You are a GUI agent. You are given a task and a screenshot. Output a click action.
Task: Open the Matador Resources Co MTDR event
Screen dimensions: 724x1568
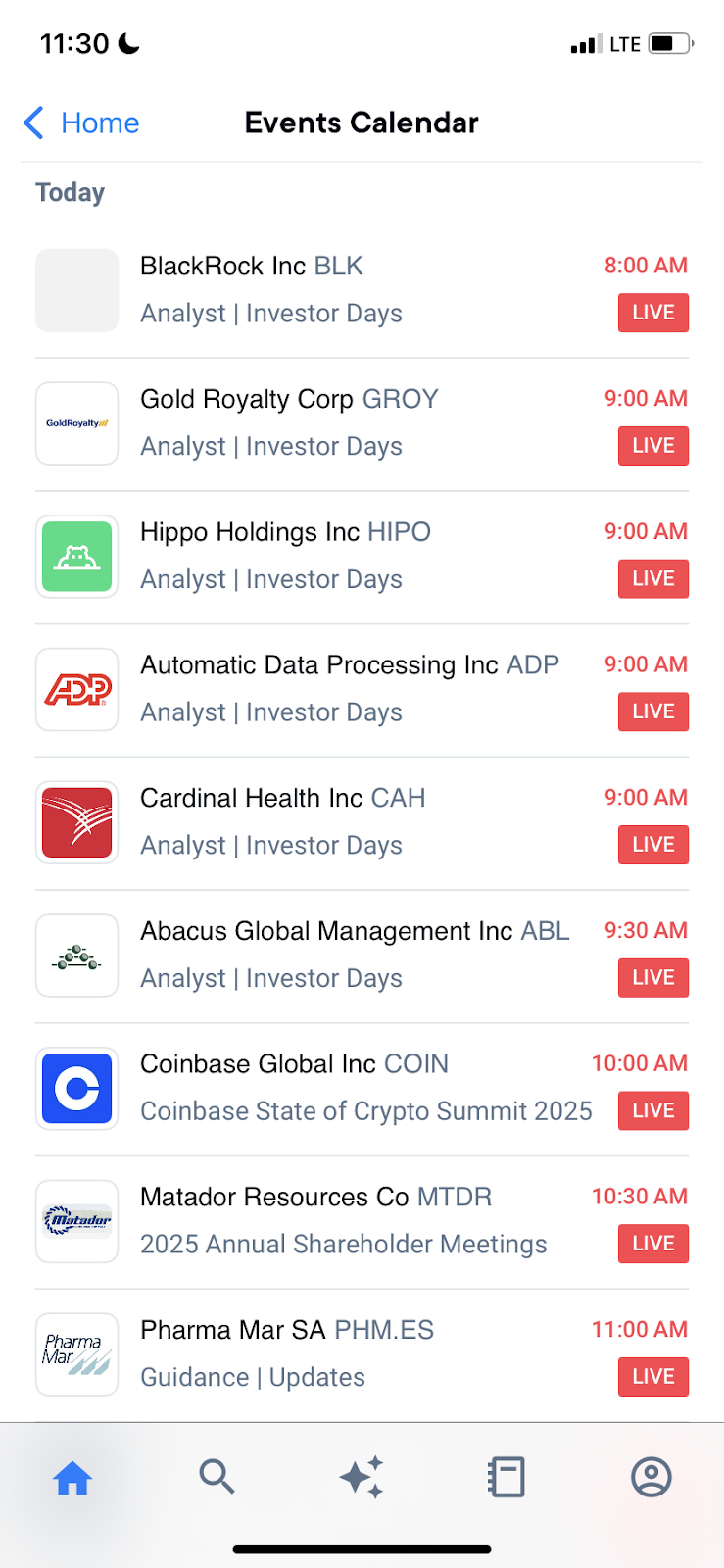tap(362, 1223)
